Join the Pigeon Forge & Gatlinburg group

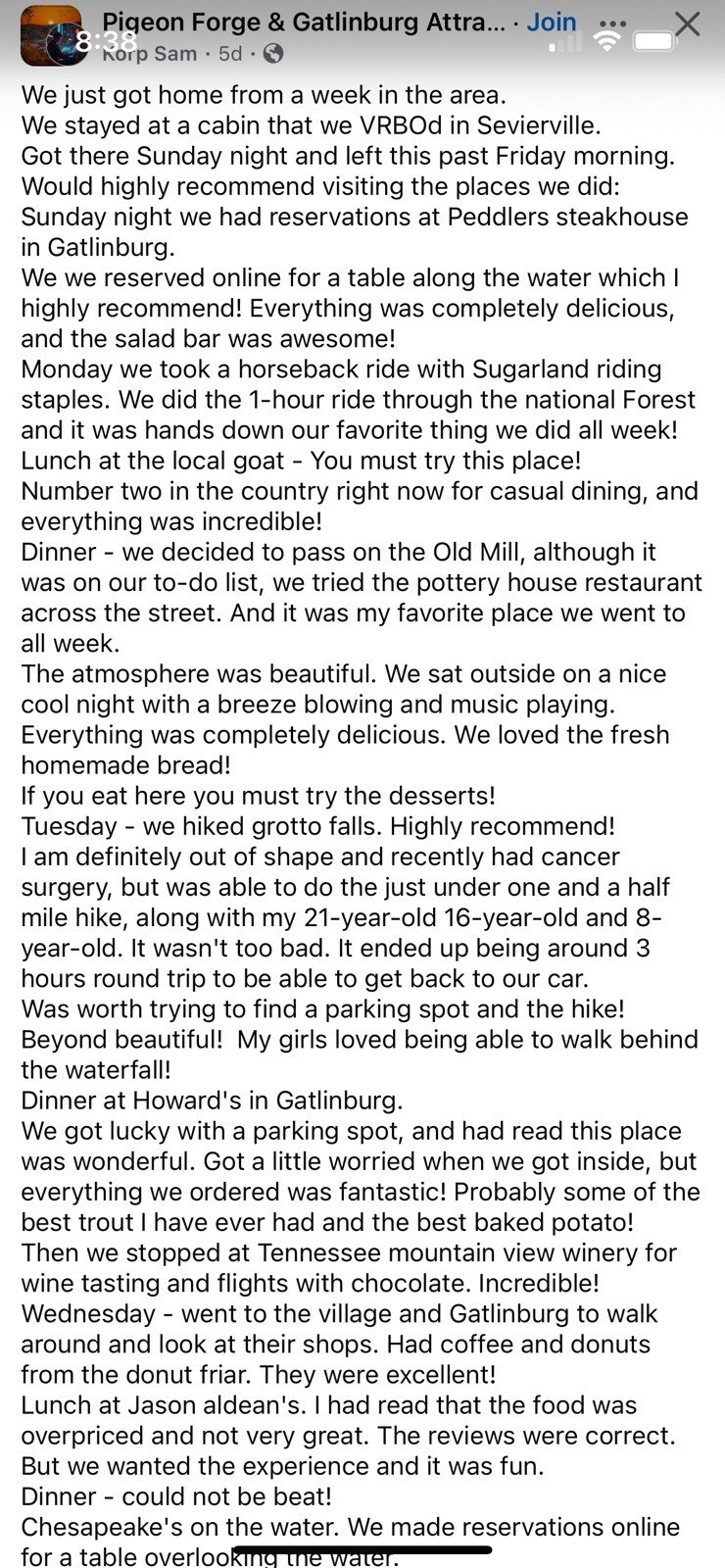coord(551,22)
